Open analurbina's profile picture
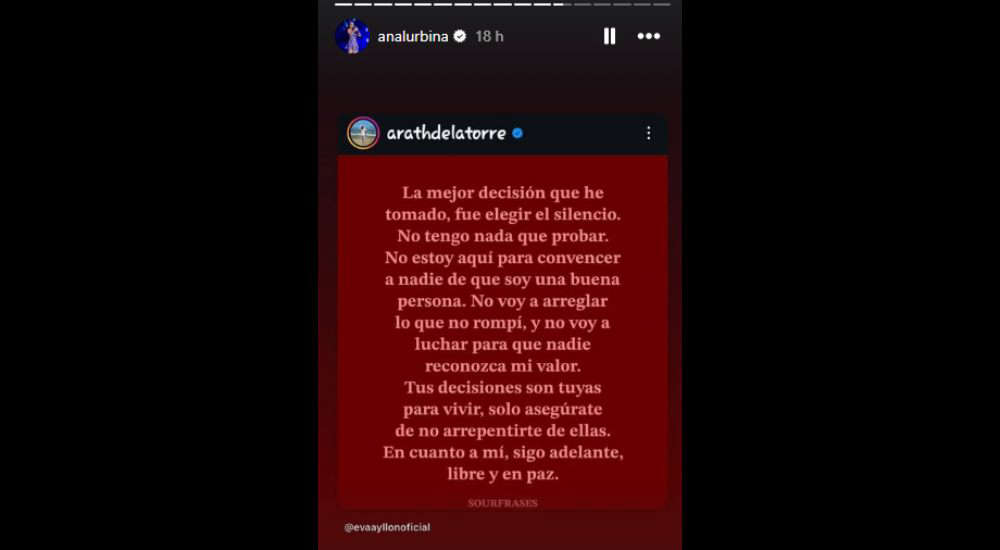Screen dimensions: 1000x550 click(x=352, y=36)
